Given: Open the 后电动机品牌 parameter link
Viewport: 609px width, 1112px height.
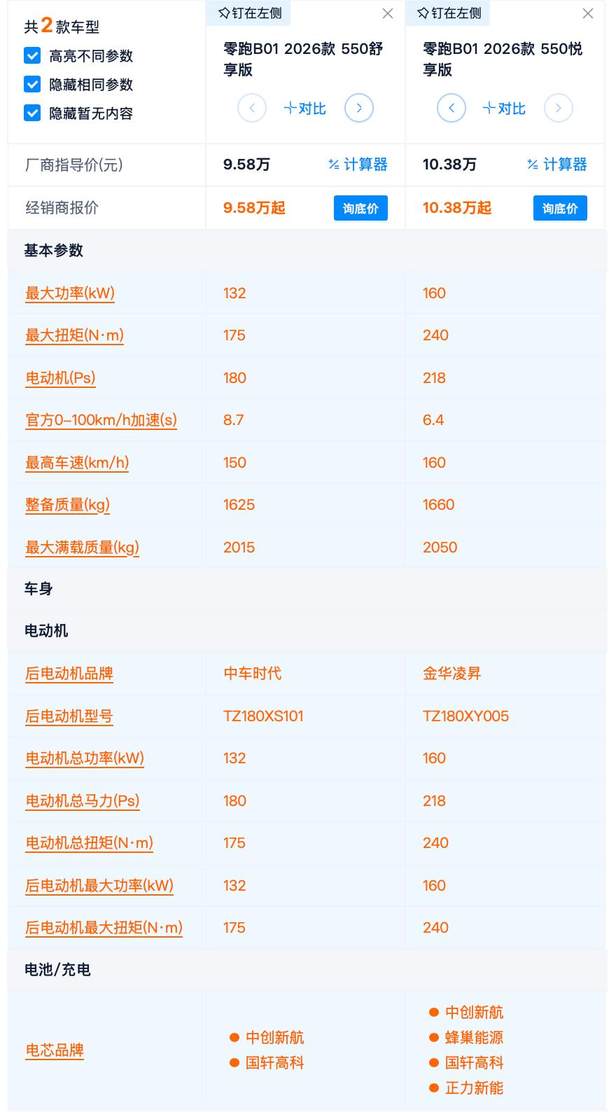Looking at the screenshot, I should [x=69, y=674].
